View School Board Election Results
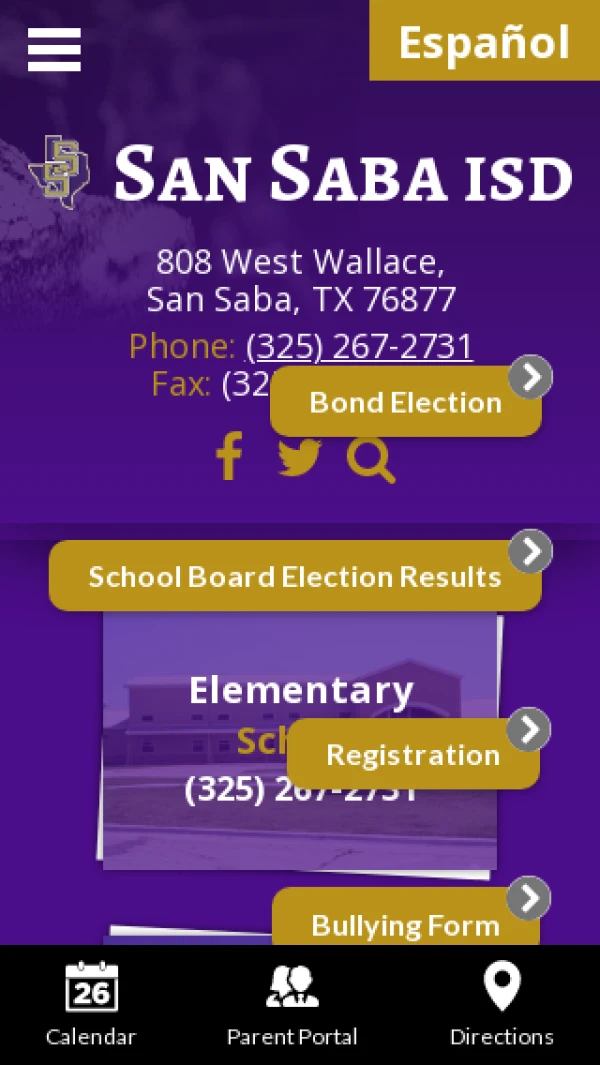This screenshot has width=600, height=1065. [x=295, y=577]
